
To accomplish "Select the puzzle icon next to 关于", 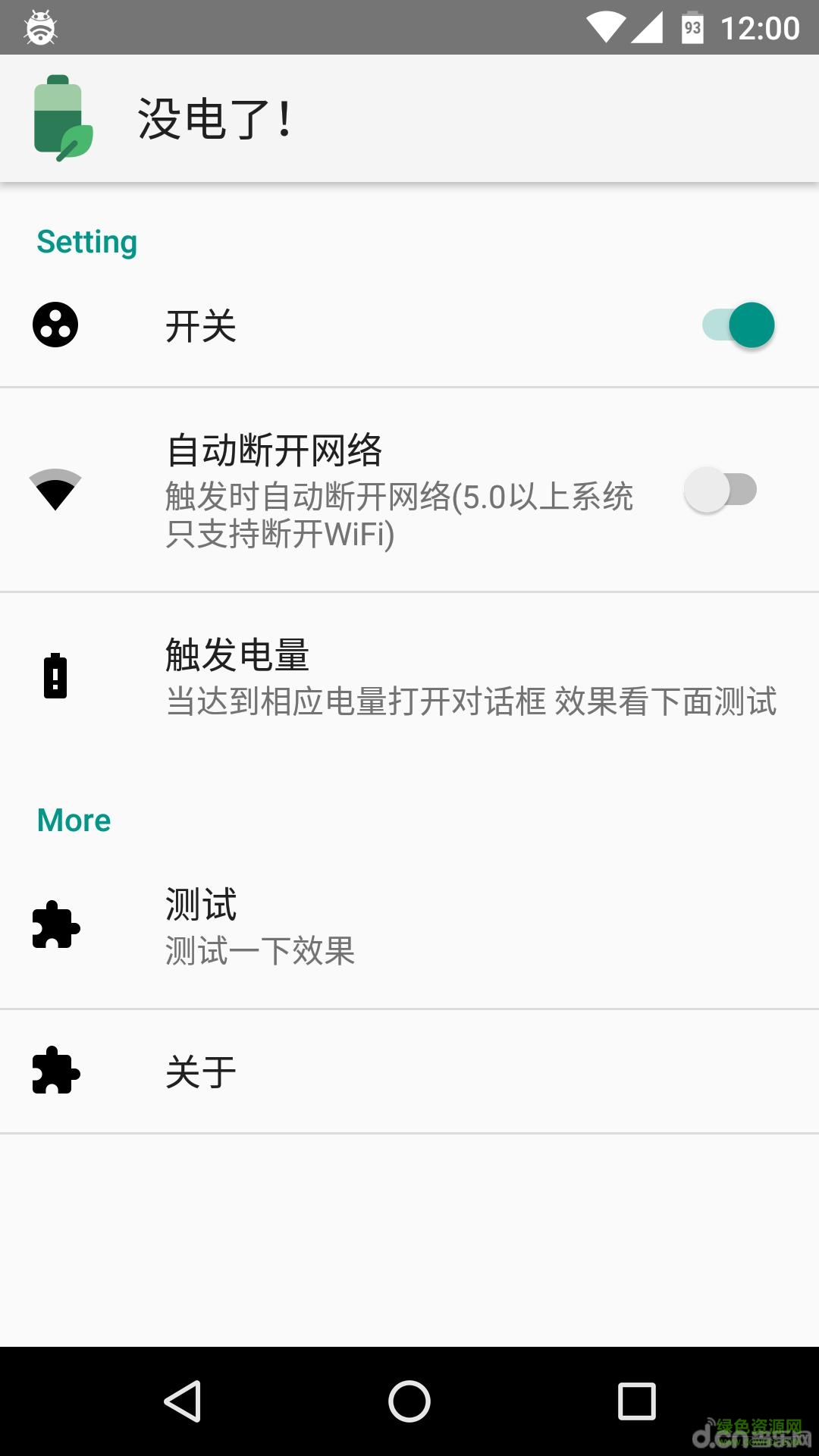I will [55, 1071].
